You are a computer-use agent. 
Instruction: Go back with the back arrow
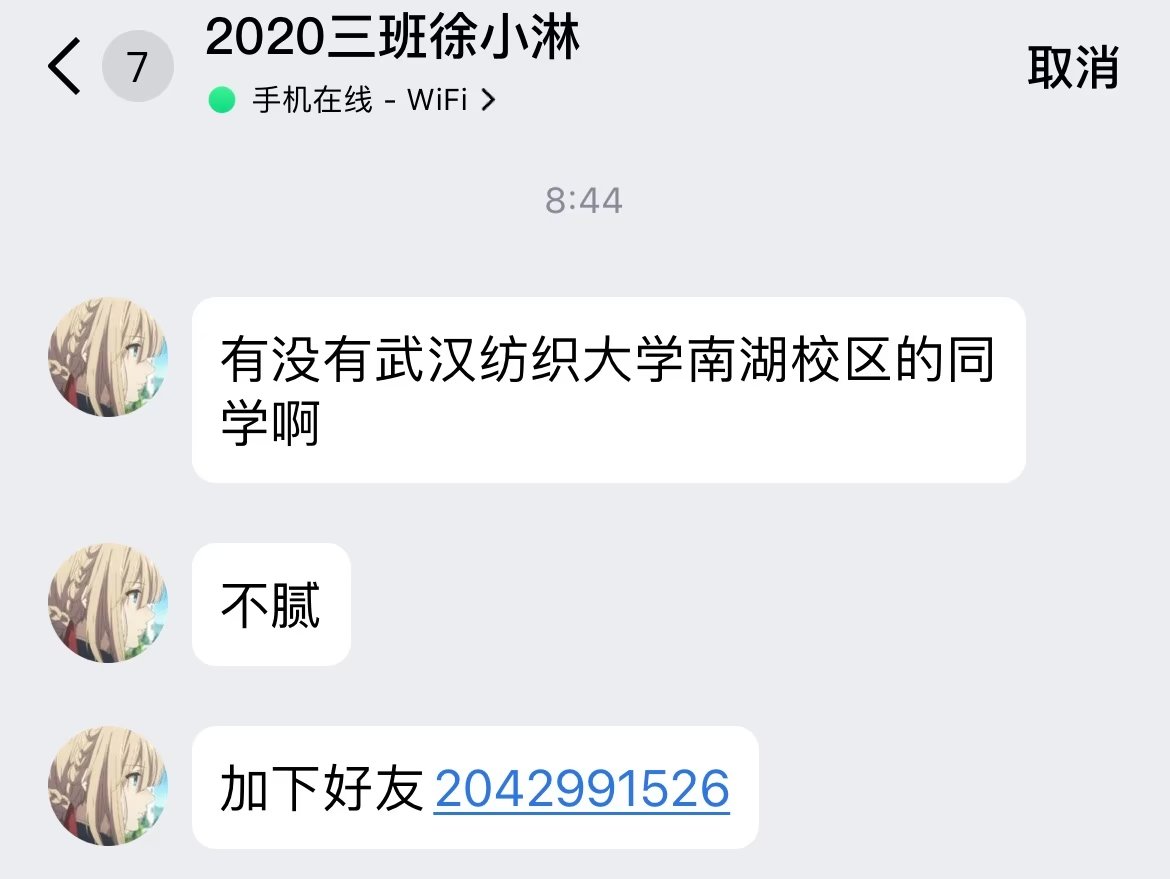coord(65,67)
